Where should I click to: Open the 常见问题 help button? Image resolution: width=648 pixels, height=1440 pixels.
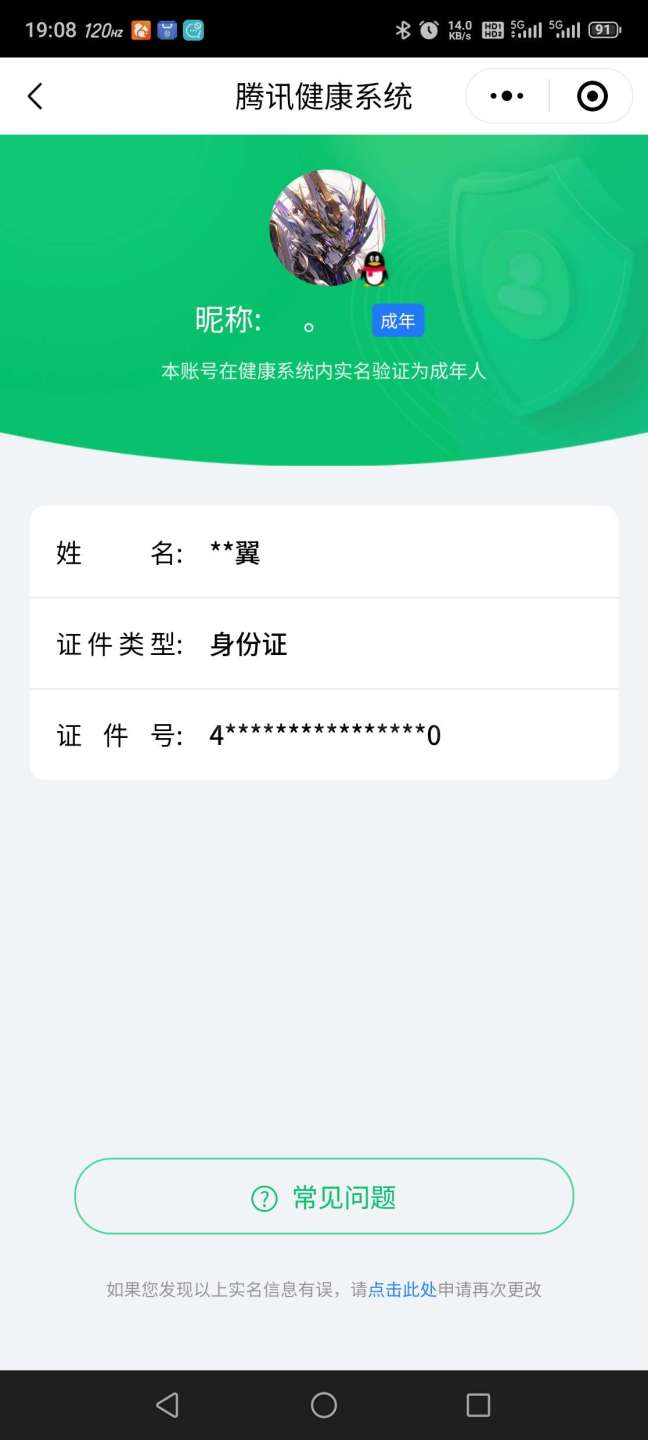(x=324, y=1197)
